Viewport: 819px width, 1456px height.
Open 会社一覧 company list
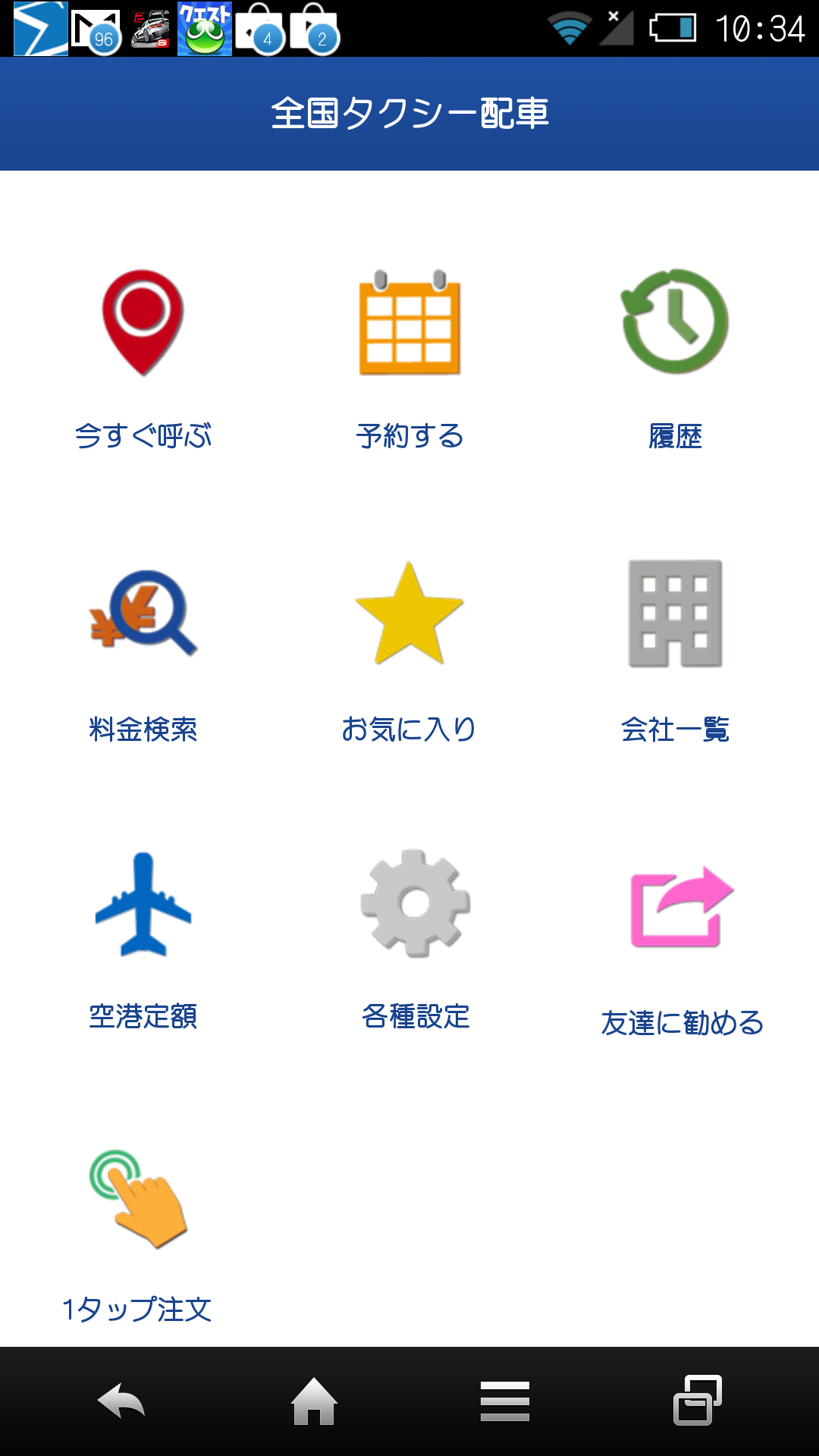click(x=675, y=652)
